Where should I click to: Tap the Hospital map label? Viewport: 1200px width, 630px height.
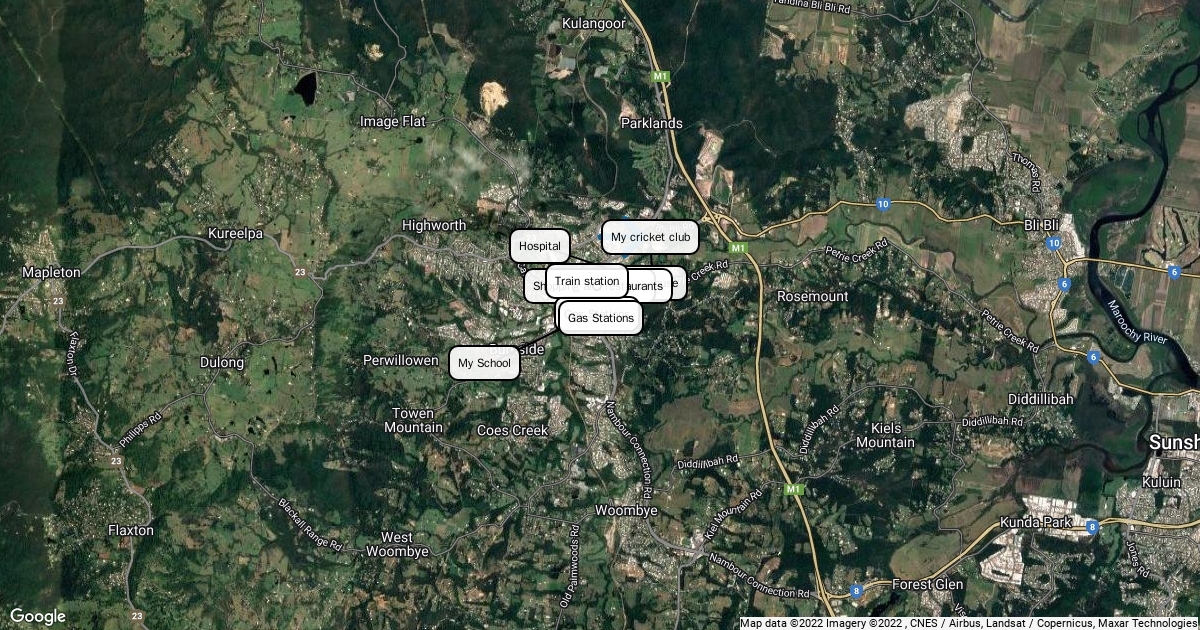(x=540, y=245)
